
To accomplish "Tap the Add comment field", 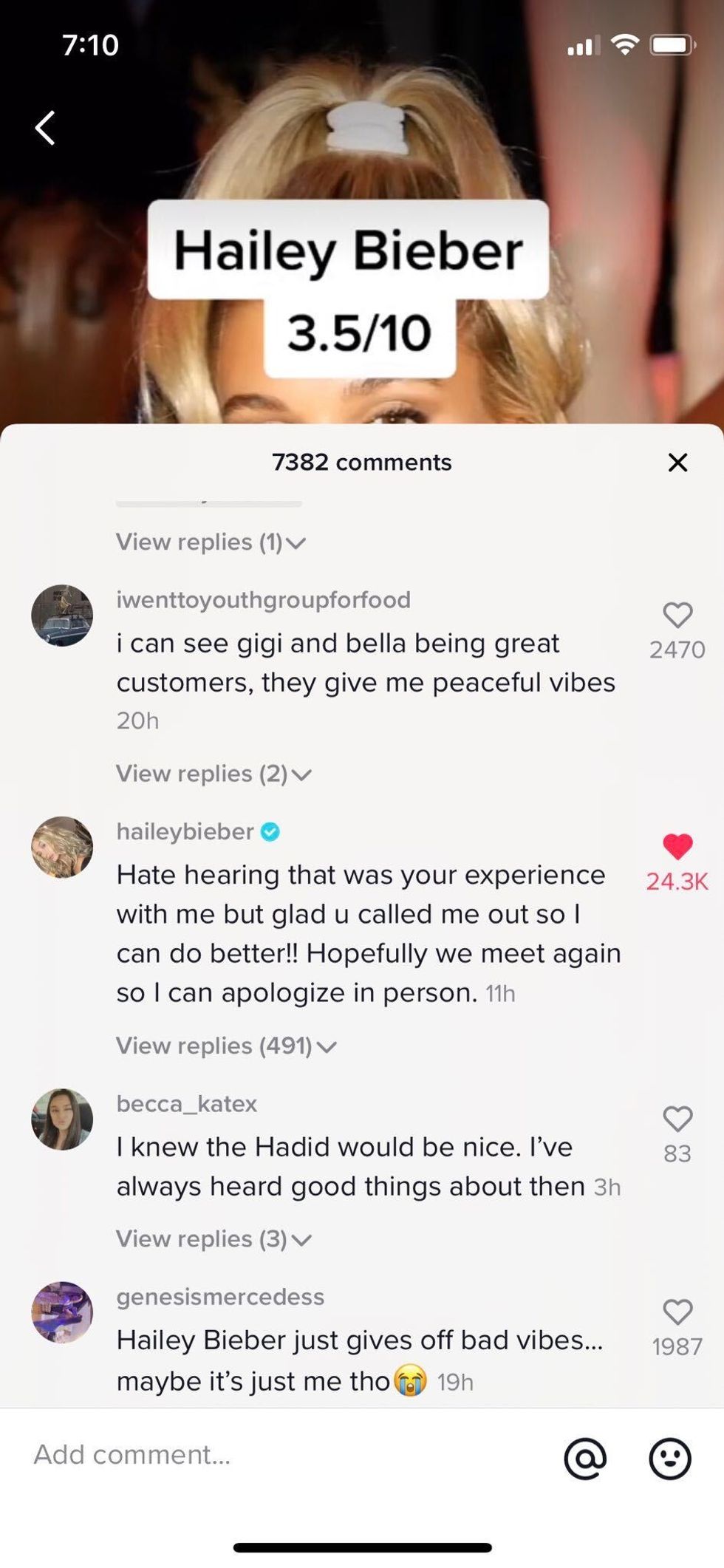I will (x=281, y=1455).
